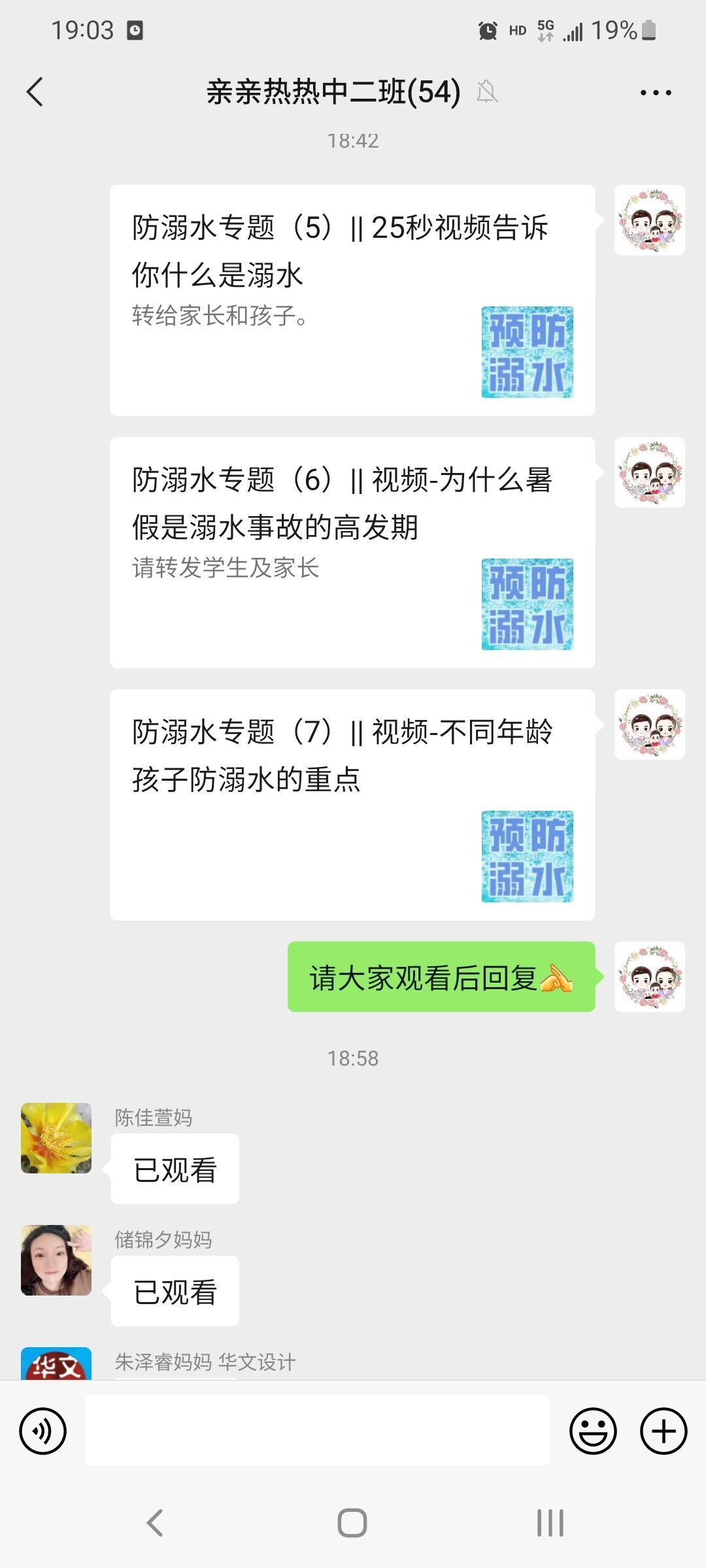Open the 防溺水专题（5）shared article card

click(352, 301)
